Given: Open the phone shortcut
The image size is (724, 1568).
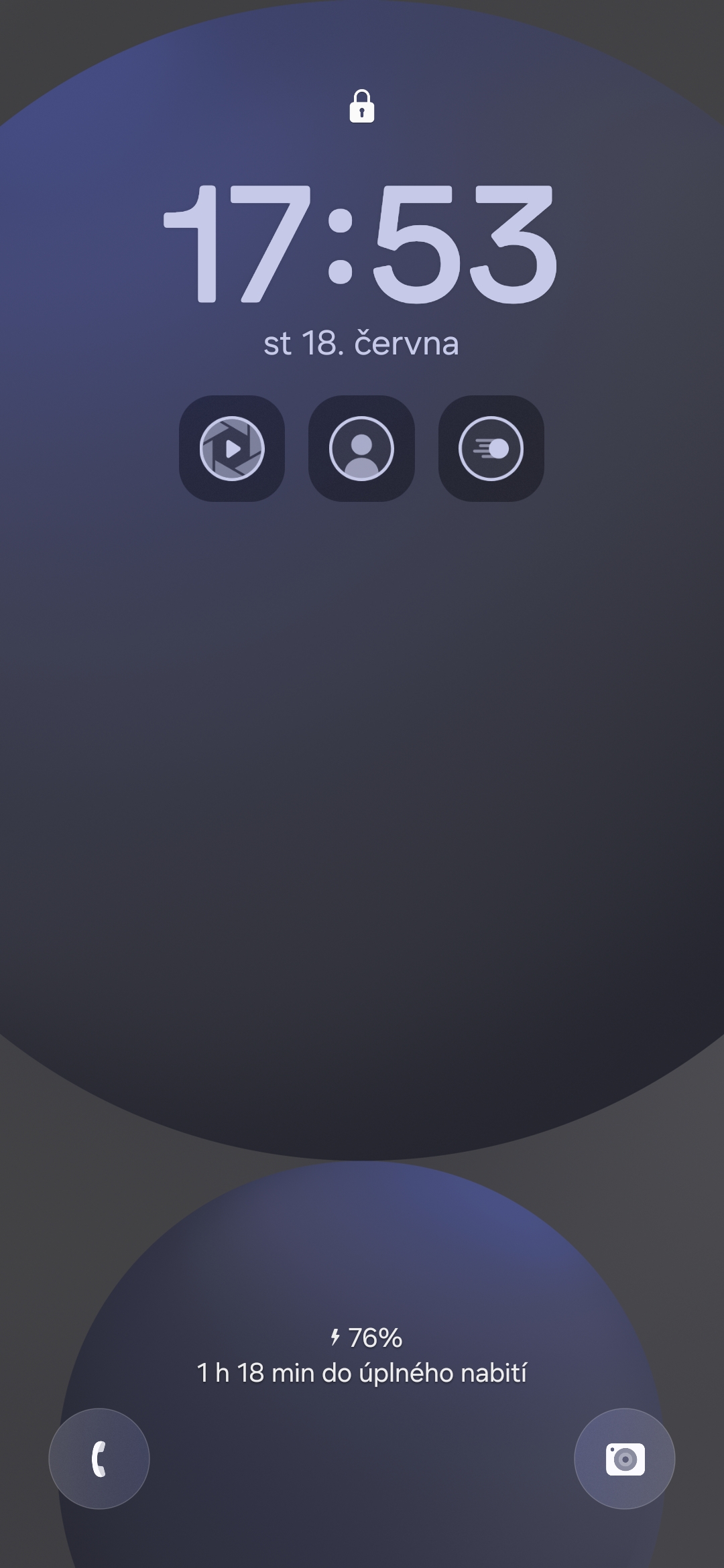Looking at the screenshot, I should (x=99, y=1459).
